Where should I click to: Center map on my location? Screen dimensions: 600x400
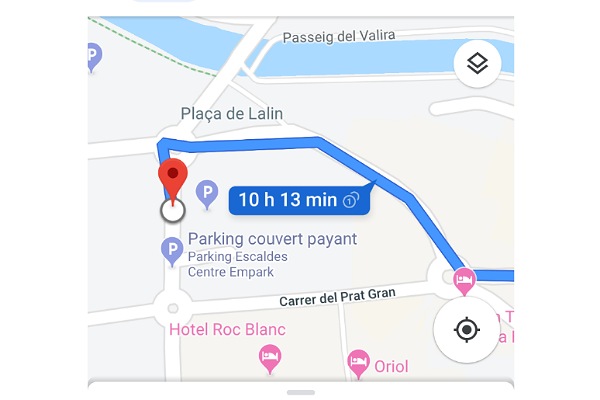point(466,329)
